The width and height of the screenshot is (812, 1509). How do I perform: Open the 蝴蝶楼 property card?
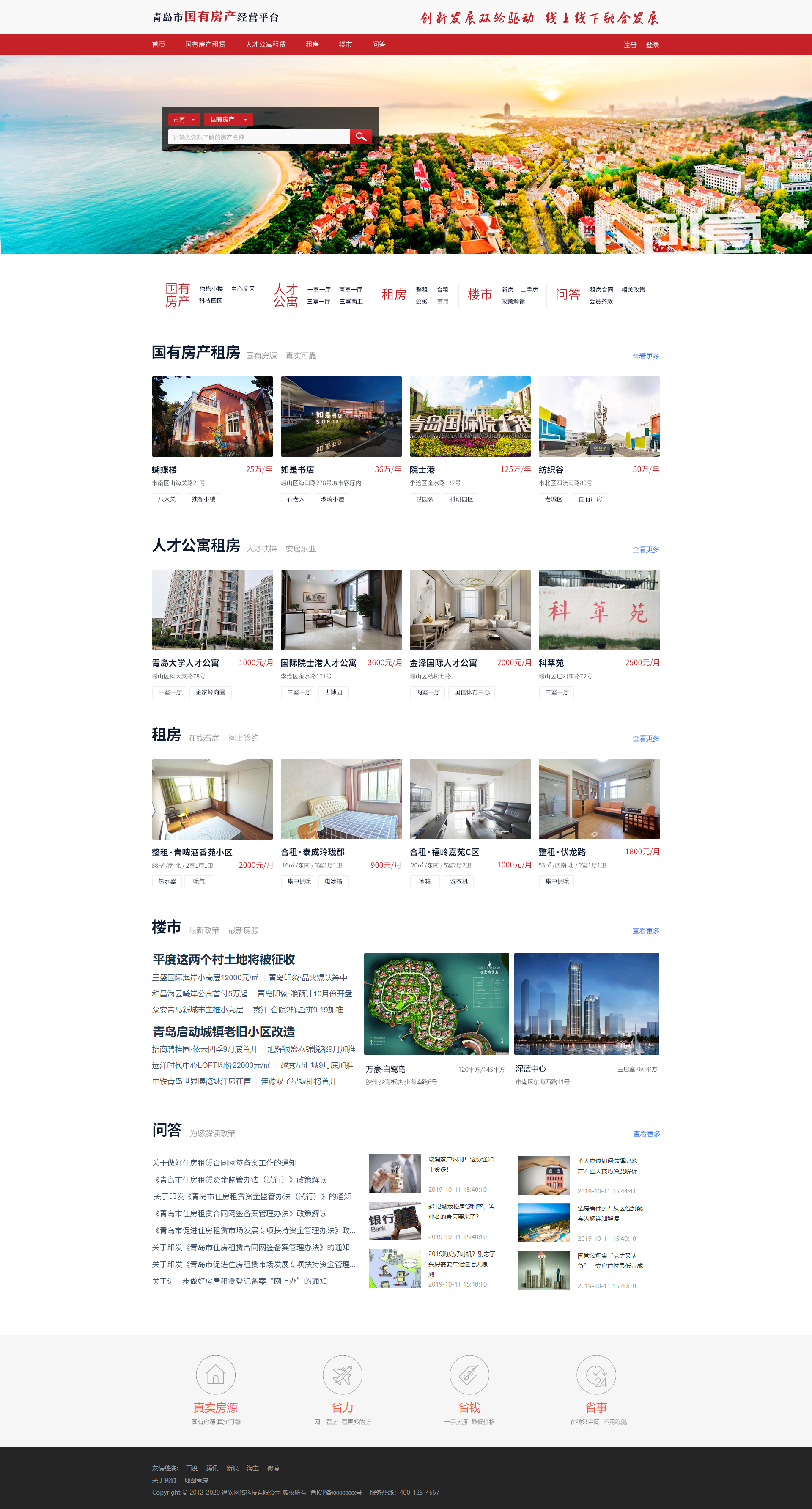tap(212, 417)
